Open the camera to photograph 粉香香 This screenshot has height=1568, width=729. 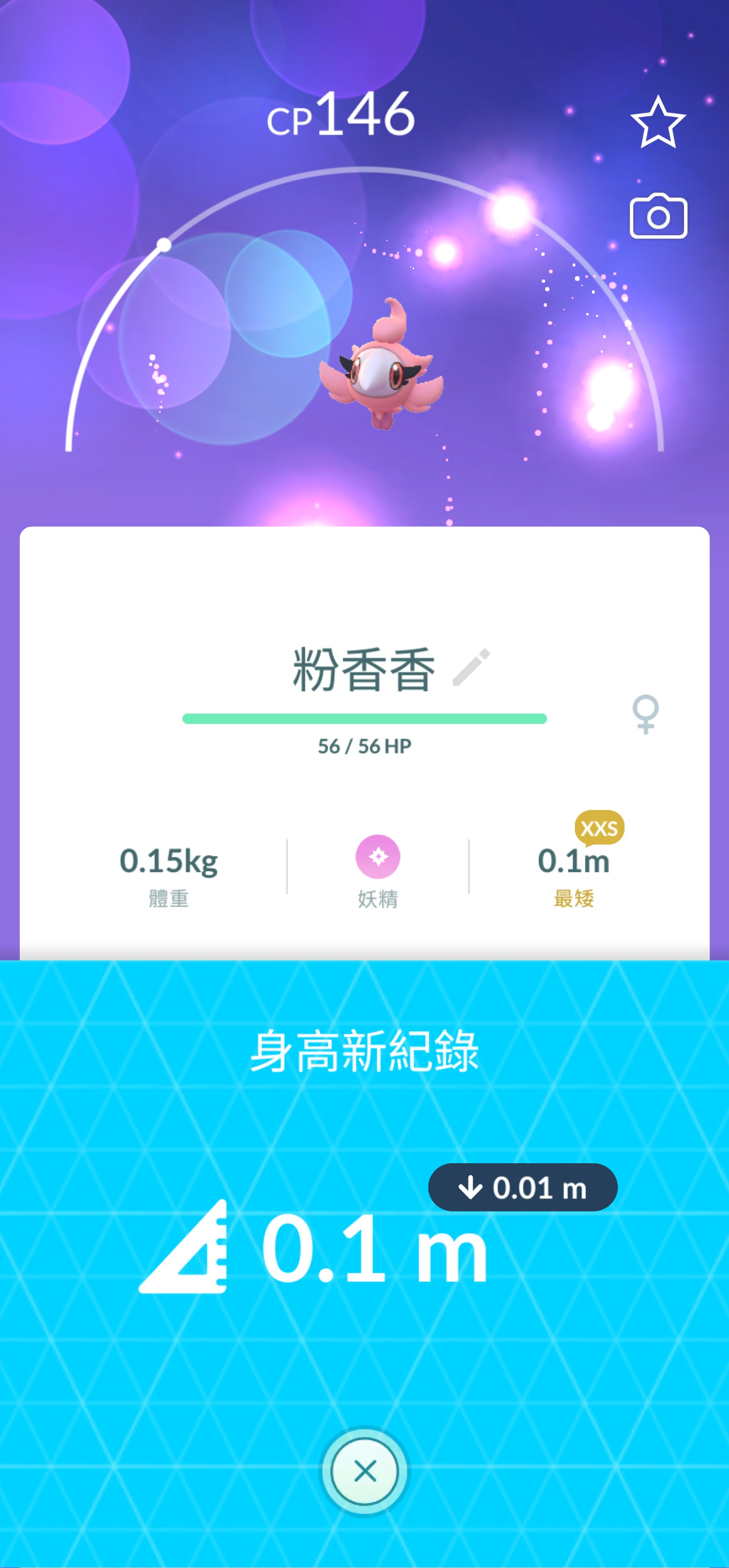coord(658,217)
